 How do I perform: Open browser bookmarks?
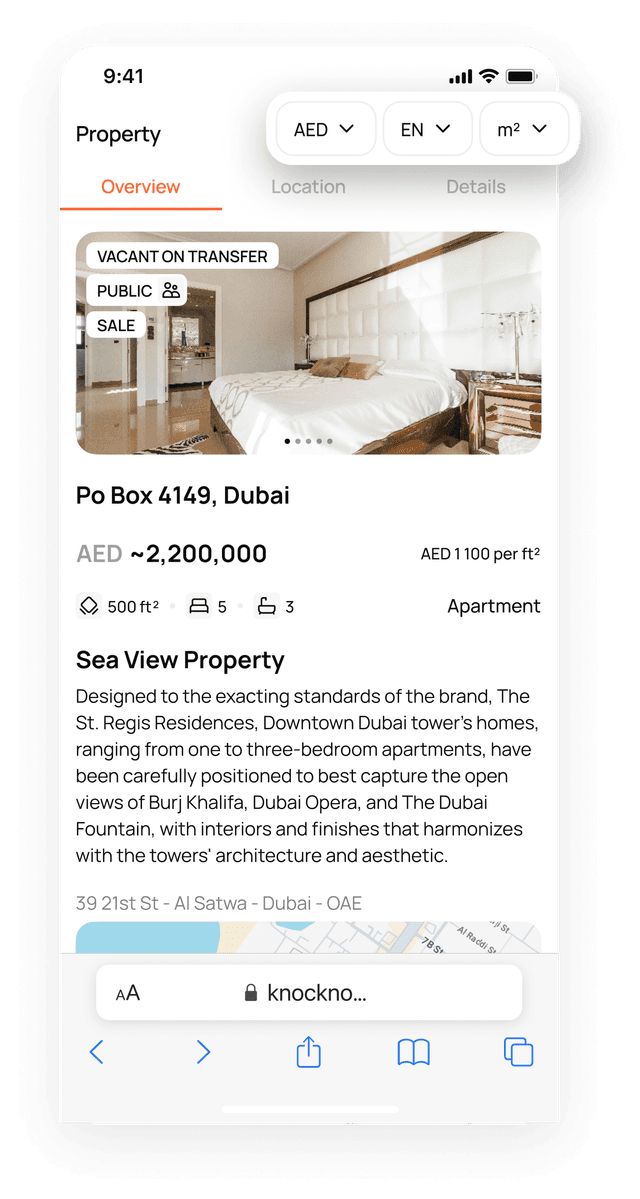tap(413, 1051)
